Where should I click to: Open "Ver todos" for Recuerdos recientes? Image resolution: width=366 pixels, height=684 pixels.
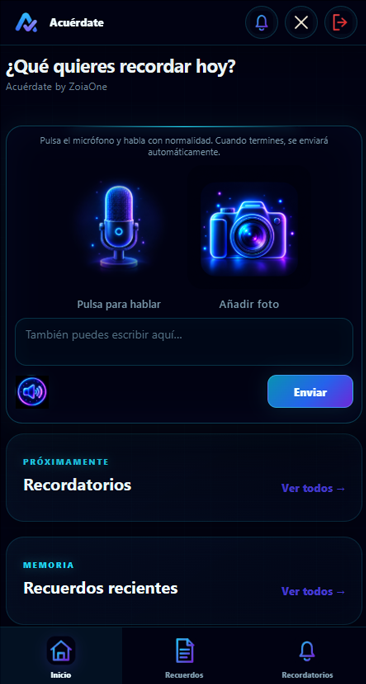point(313,592)
